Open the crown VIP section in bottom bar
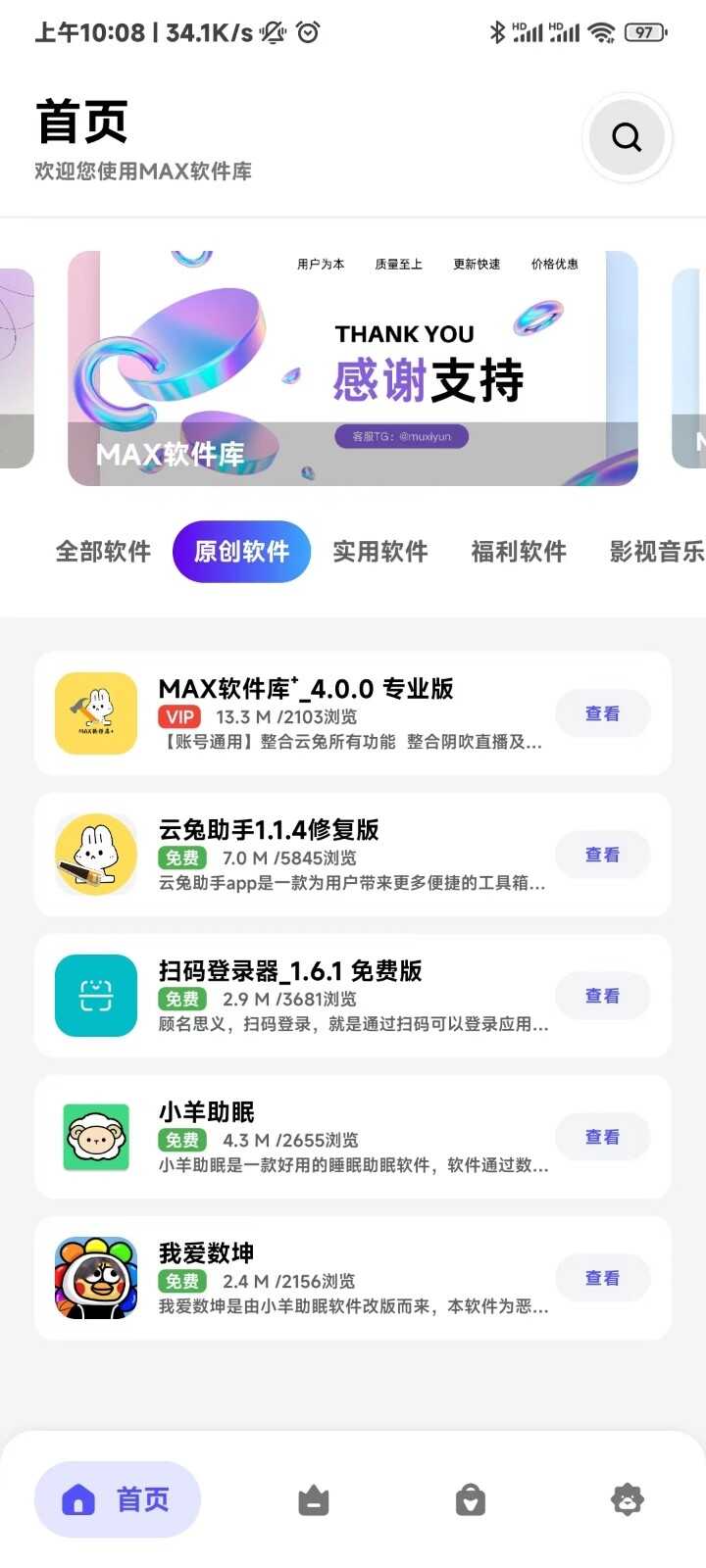Image resolution: width=706 pixels, height=1568 pixels. (314, 1498)
